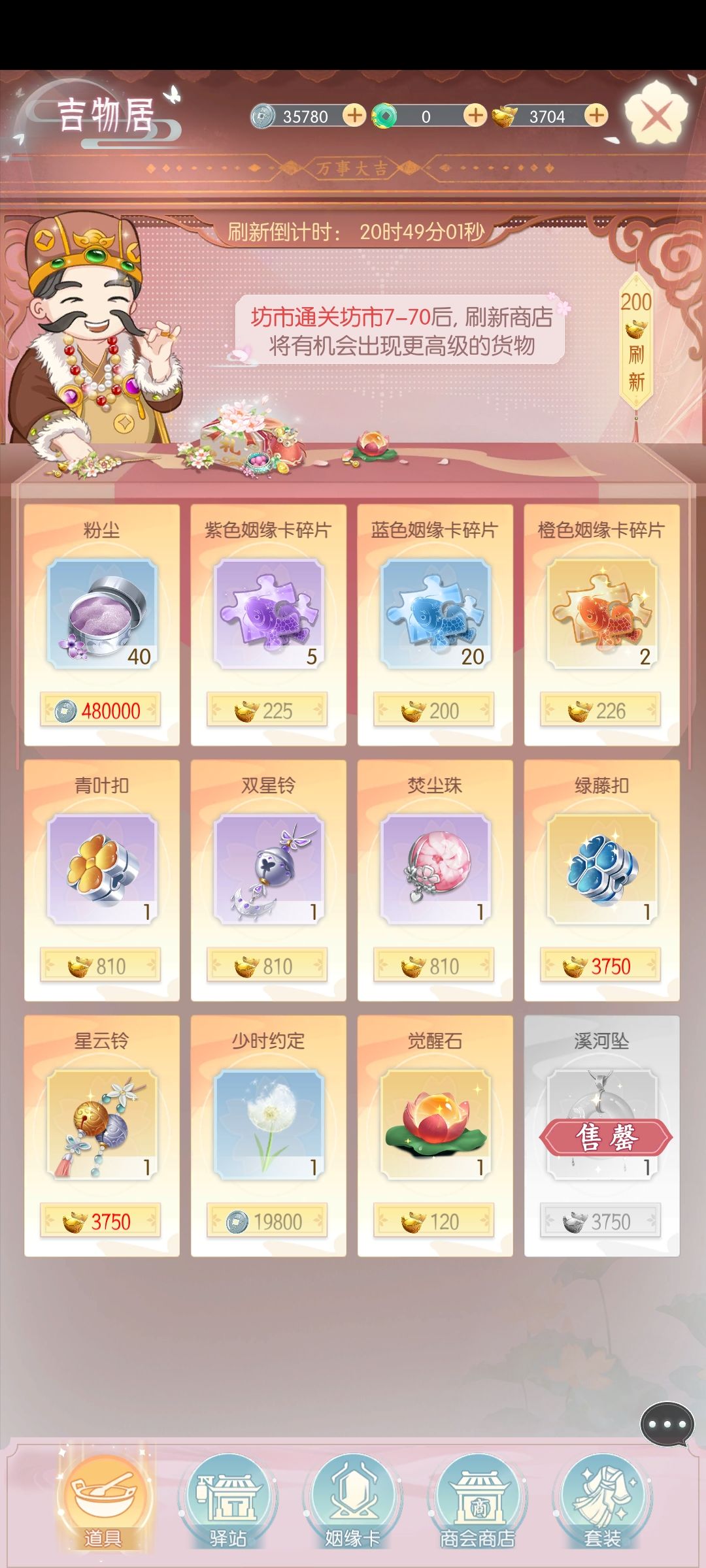This screenshot has height=1568, width=706.
Task: Switch to the 商会商店 tab
Action: click(x=478, y=1503)
